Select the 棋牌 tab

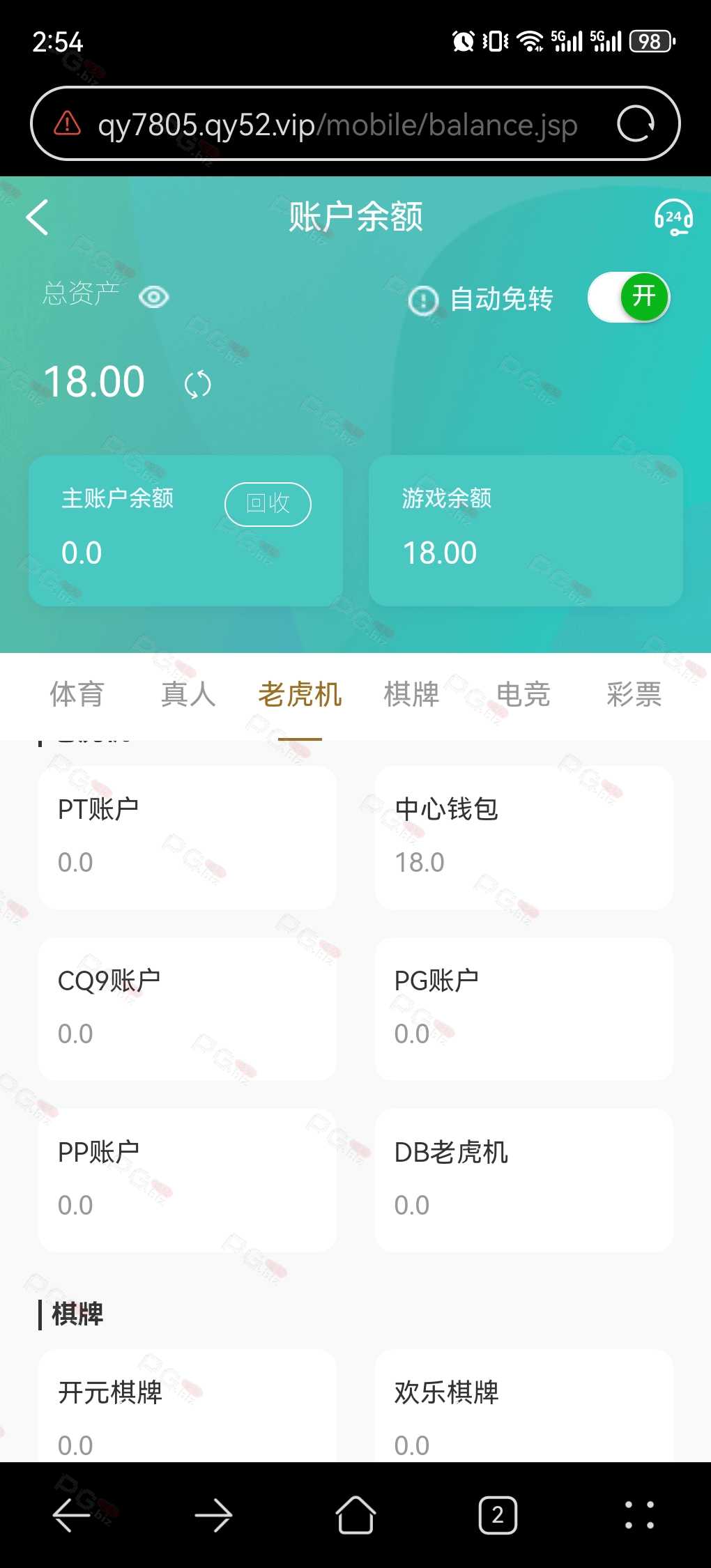[411, 695]
